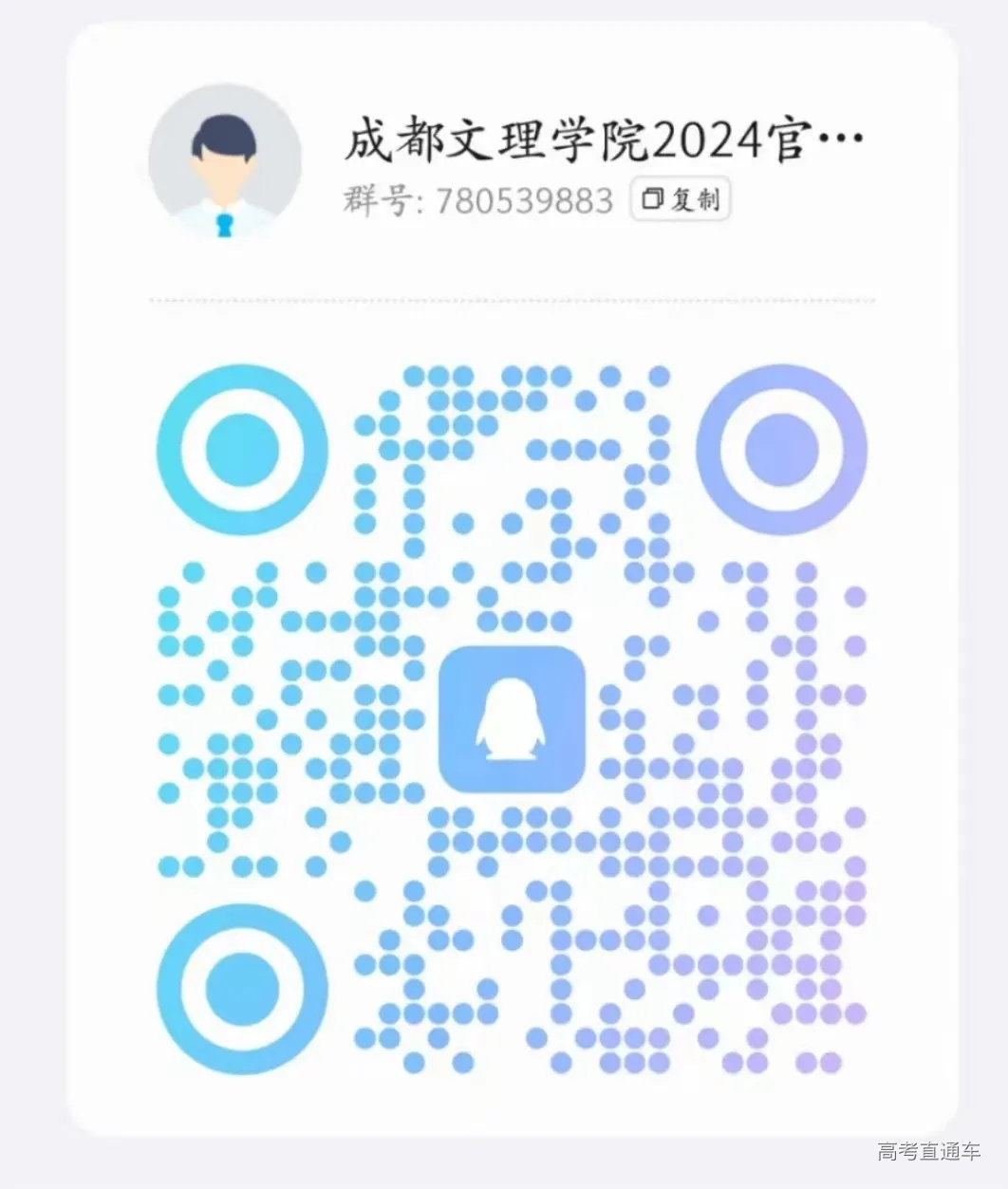Image resolution: width=1008 pixels, height=1189 pixels.
Task: Click the 群号 label to reveal details
Action: [374, 199]
